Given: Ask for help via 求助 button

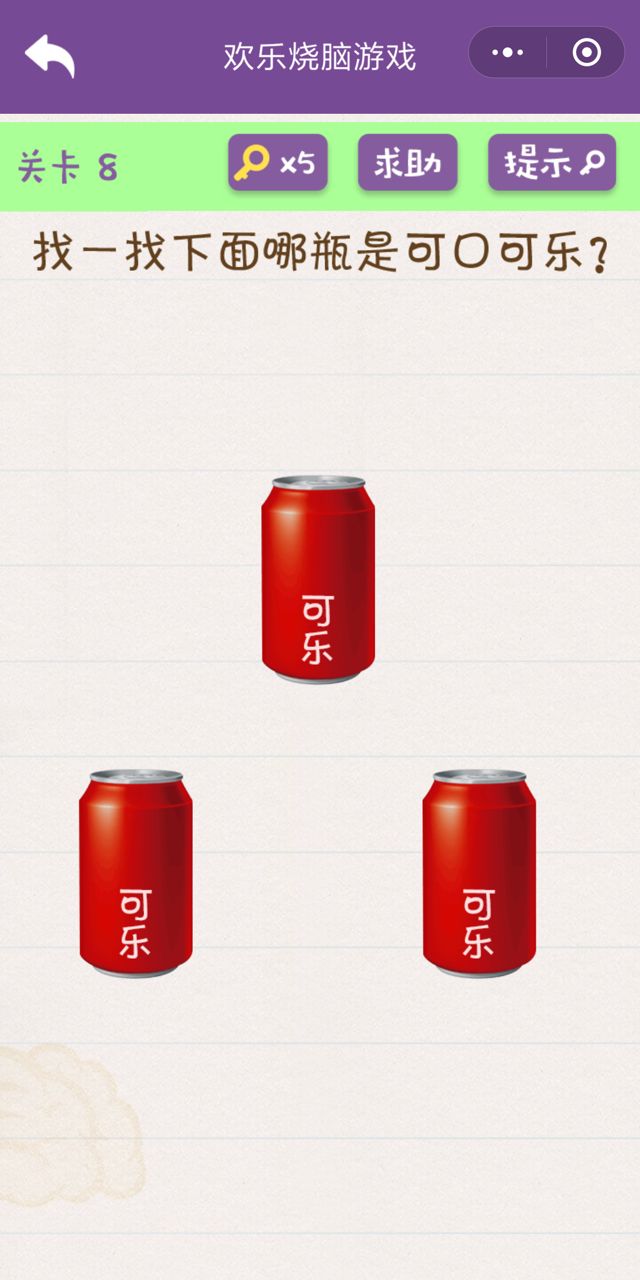Looking at the screenshot, I should coord(407,162).
